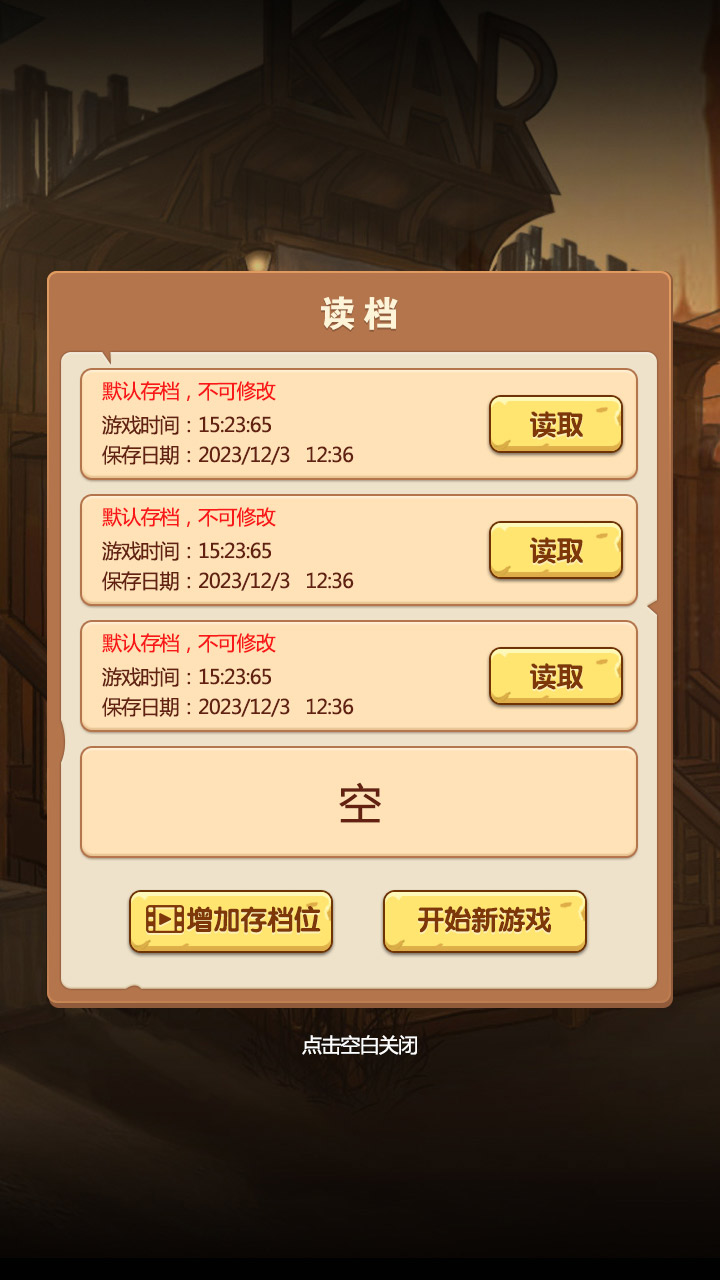Image resolution: width=720 pixels, height=1280 pixels.
Task: Load the second save slot with 读取
Action: point(556,550)
